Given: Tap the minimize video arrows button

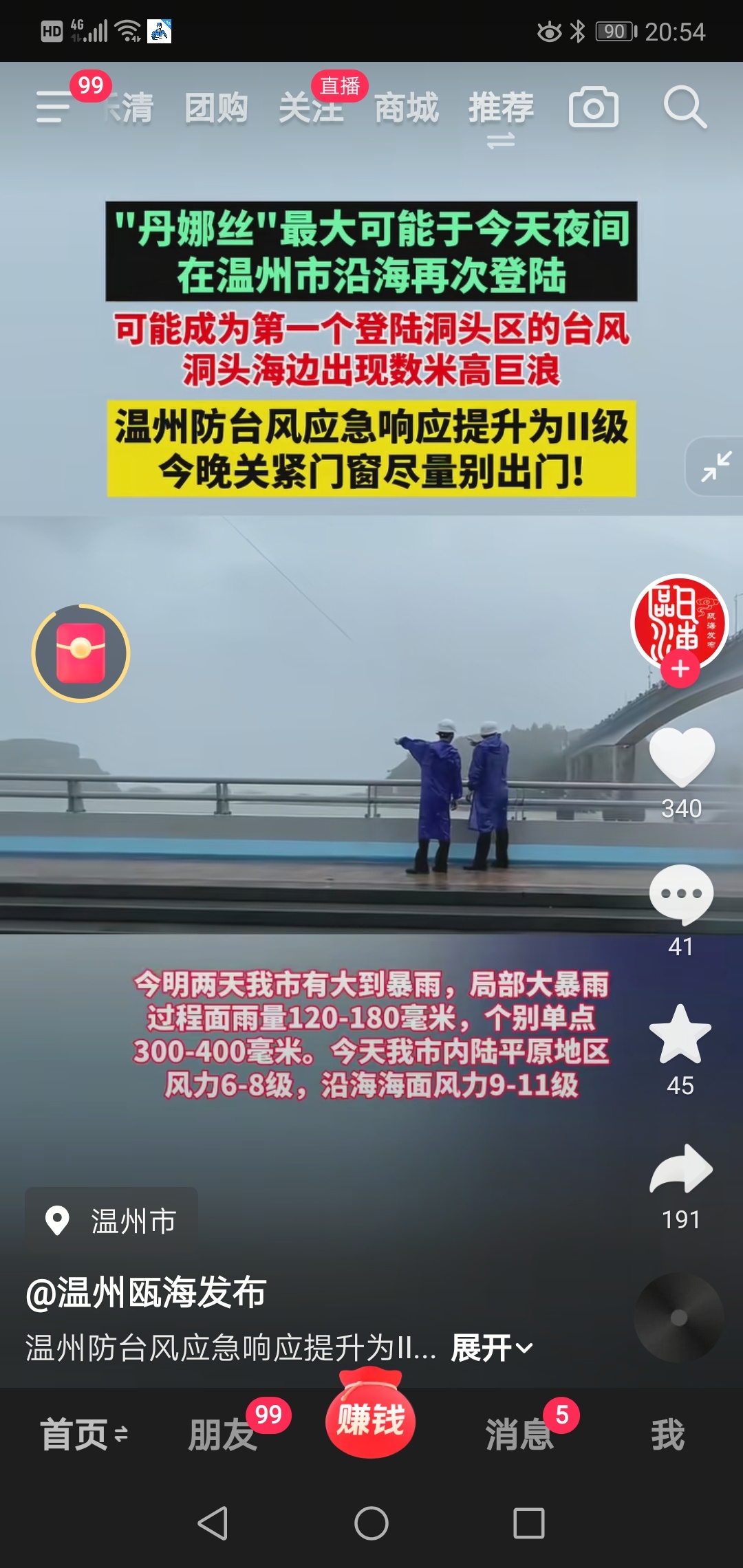Looking at the screenshot, I should point(715,466).
